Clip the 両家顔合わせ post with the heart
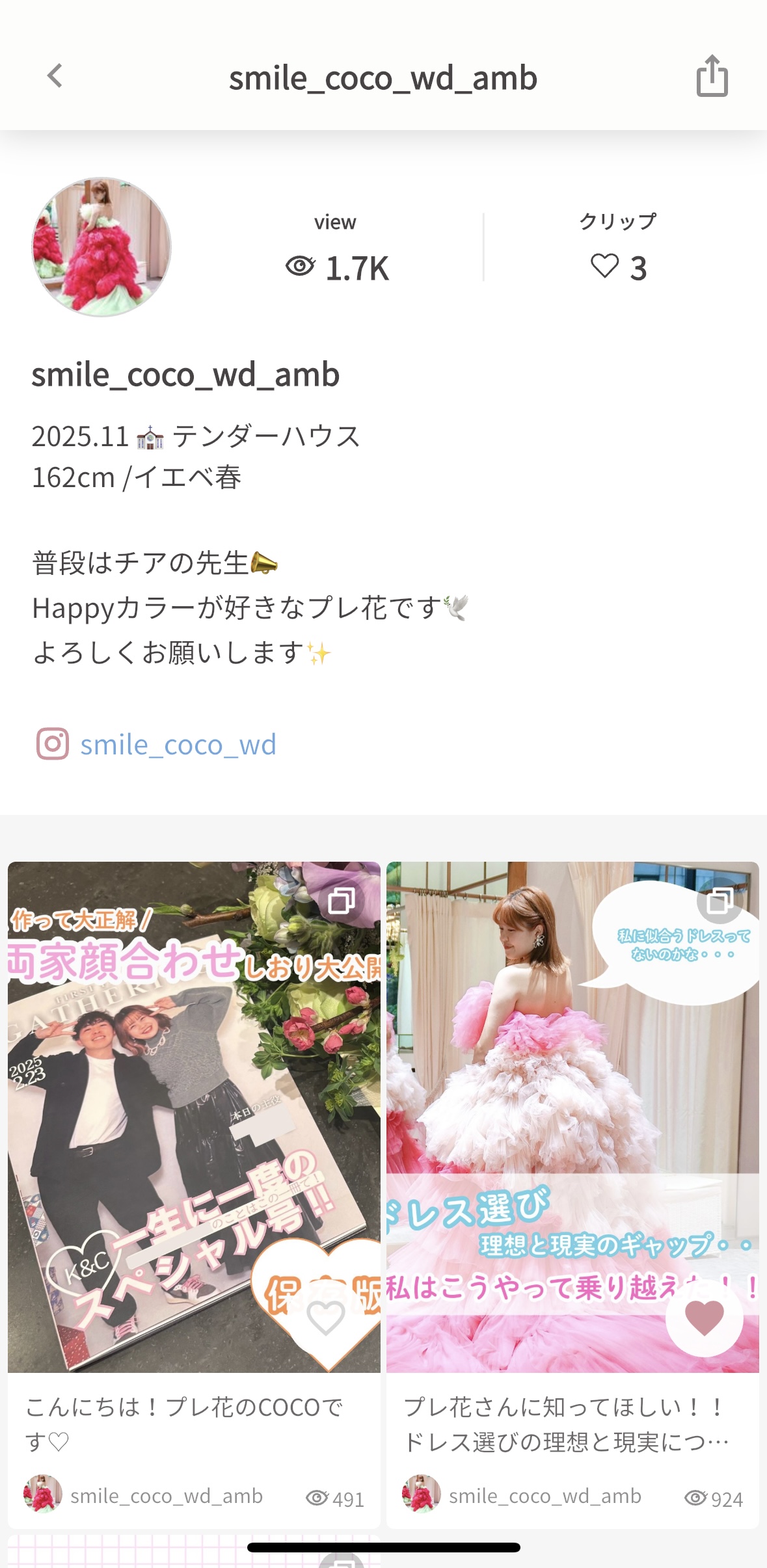767x1568 pixels. pyautogui.click(x=326, y=1318)
